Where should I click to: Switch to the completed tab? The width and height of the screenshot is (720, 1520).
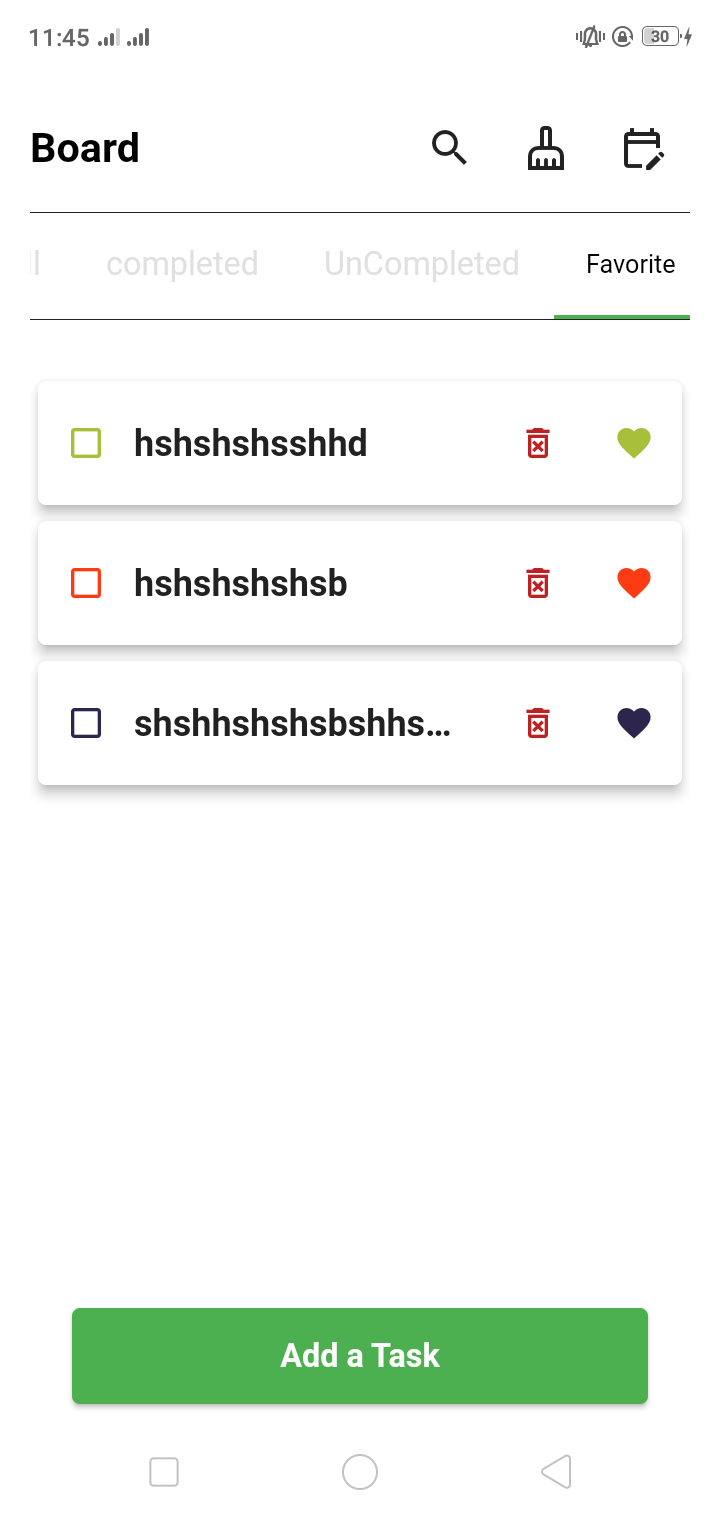(x=182, y=264)
